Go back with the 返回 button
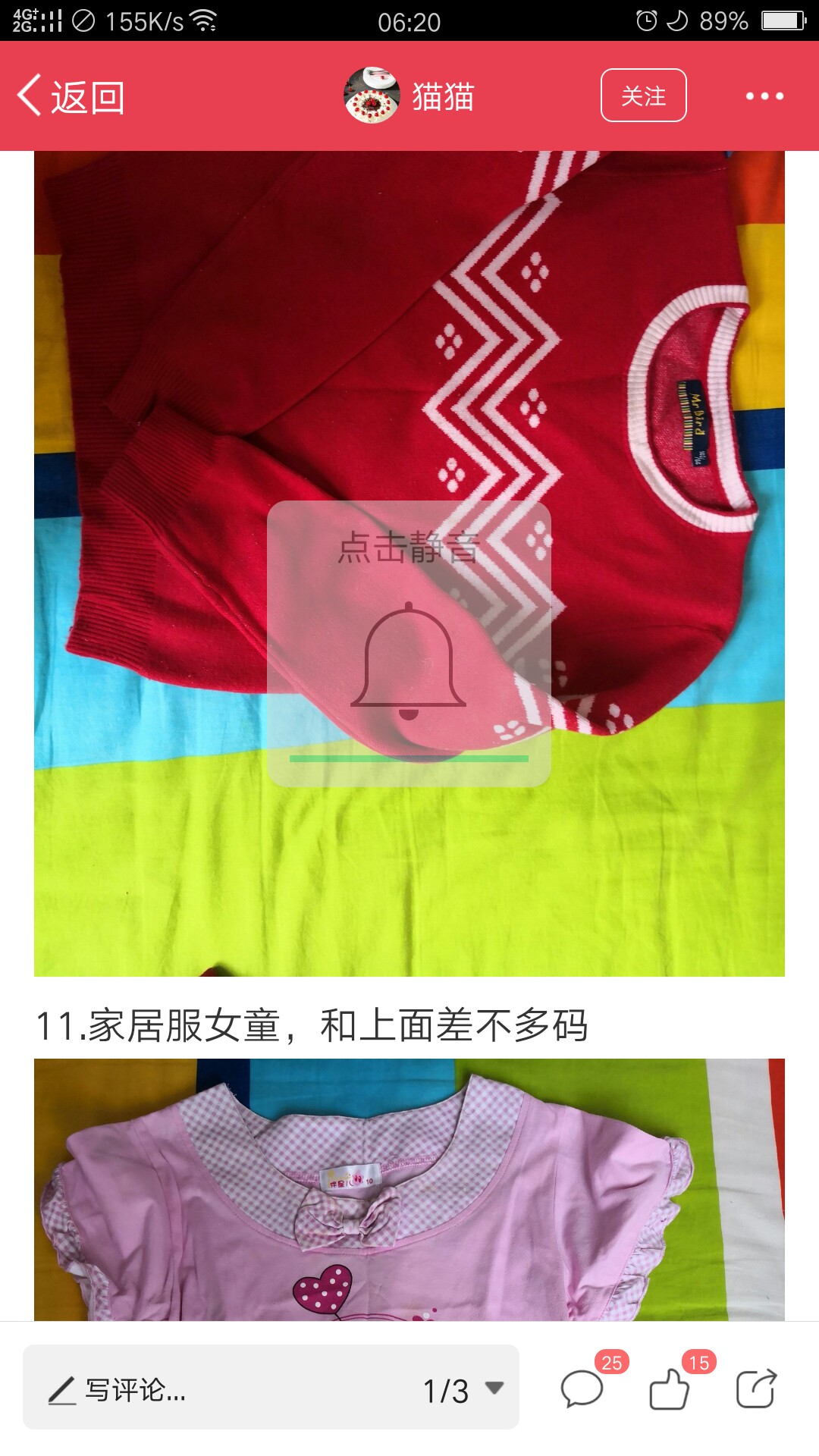 pyautogui.click(x=71, y=96)
